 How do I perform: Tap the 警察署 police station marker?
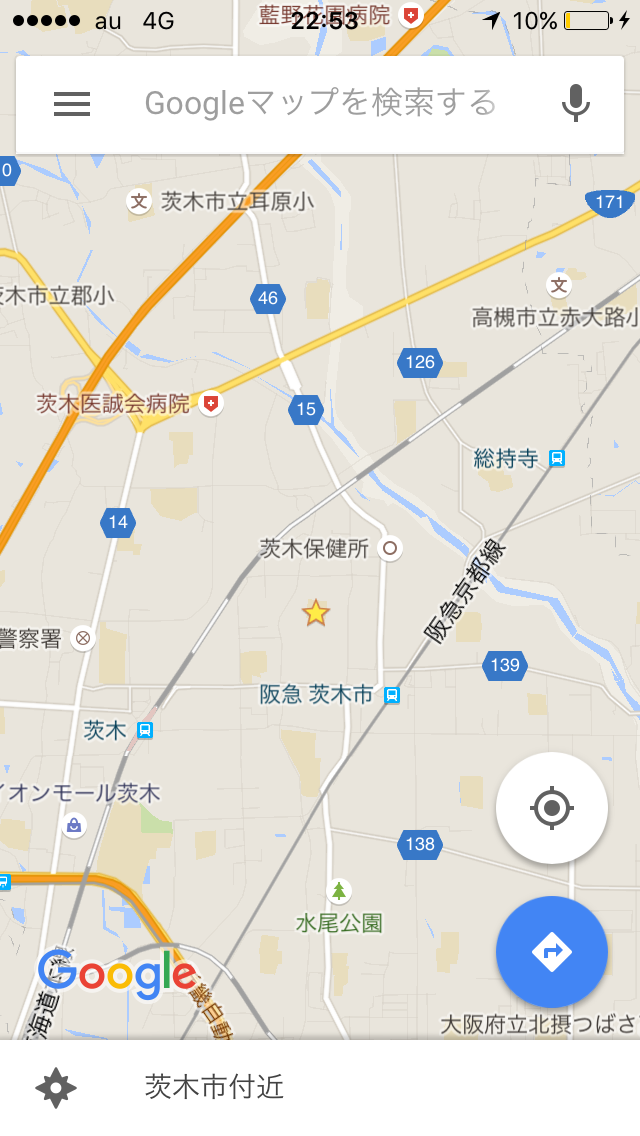pos(83,638)
